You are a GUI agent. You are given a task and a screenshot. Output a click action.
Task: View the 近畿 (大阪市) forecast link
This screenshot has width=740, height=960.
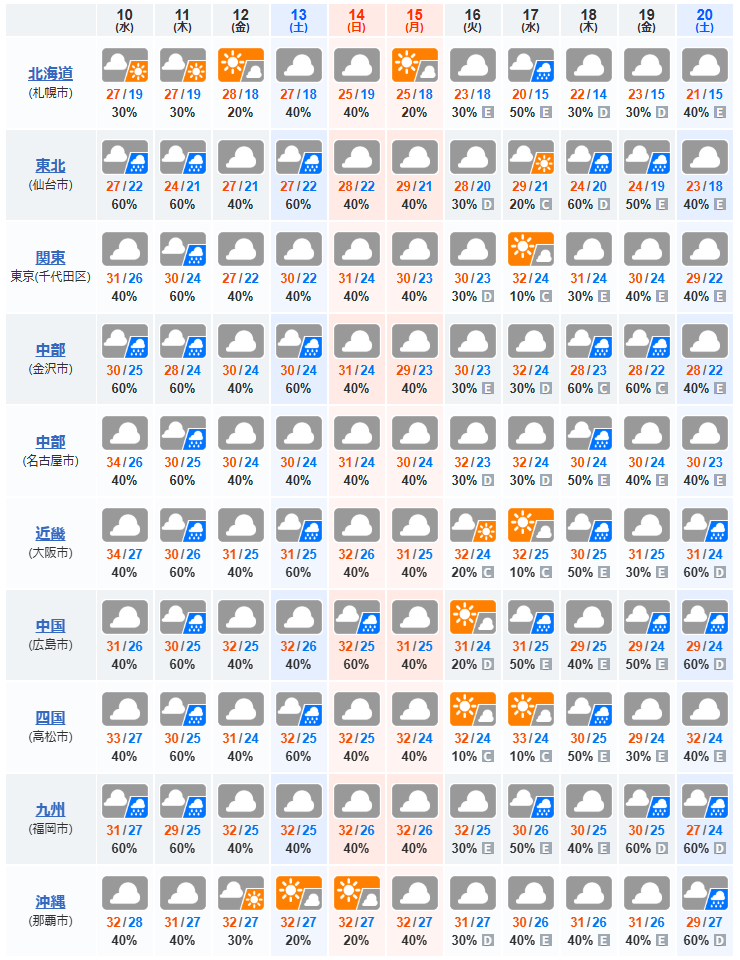[50, 533]
